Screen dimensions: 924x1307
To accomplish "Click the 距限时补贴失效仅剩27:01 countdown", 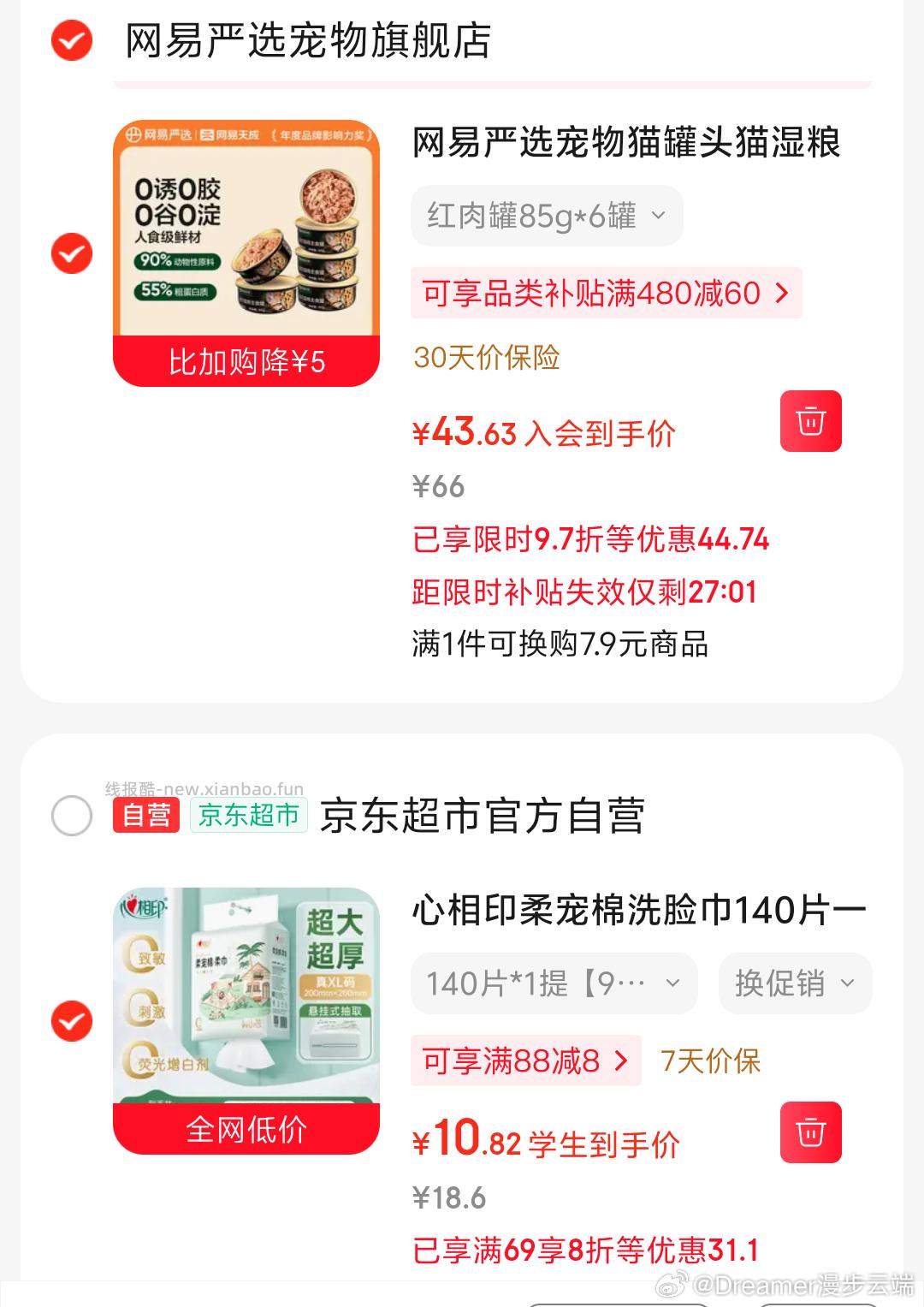I will [x=585, y=593].
